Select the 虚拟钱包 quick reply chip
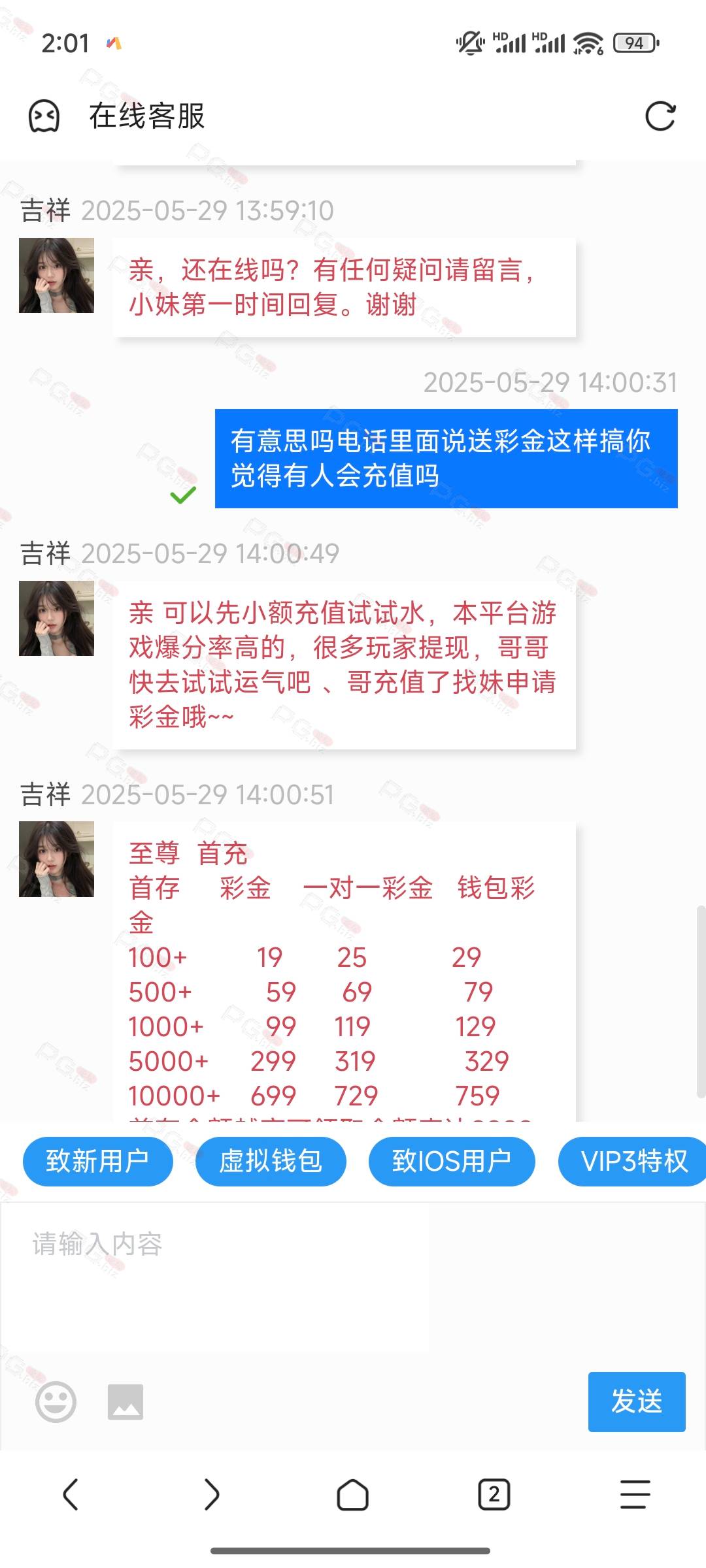706x1568 pixels. (x=271, y=1161)
